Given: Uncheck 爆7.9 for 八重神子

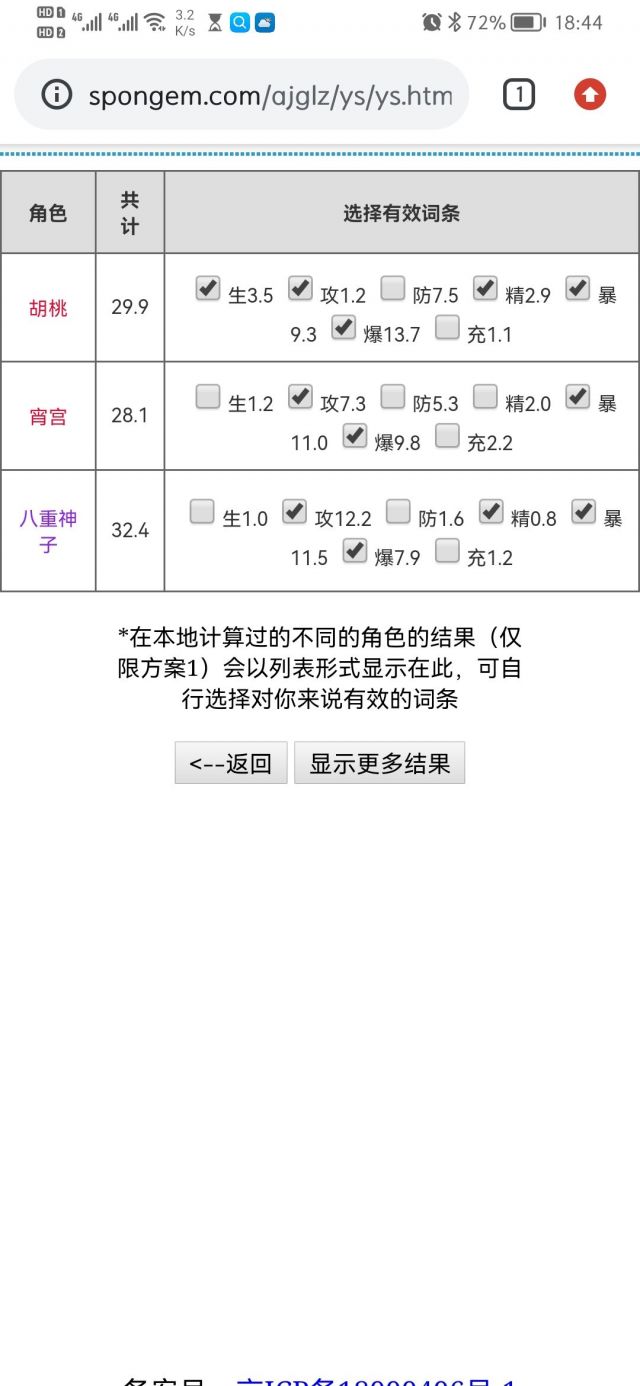Looking at the screenshot, I should coord(354,550).
